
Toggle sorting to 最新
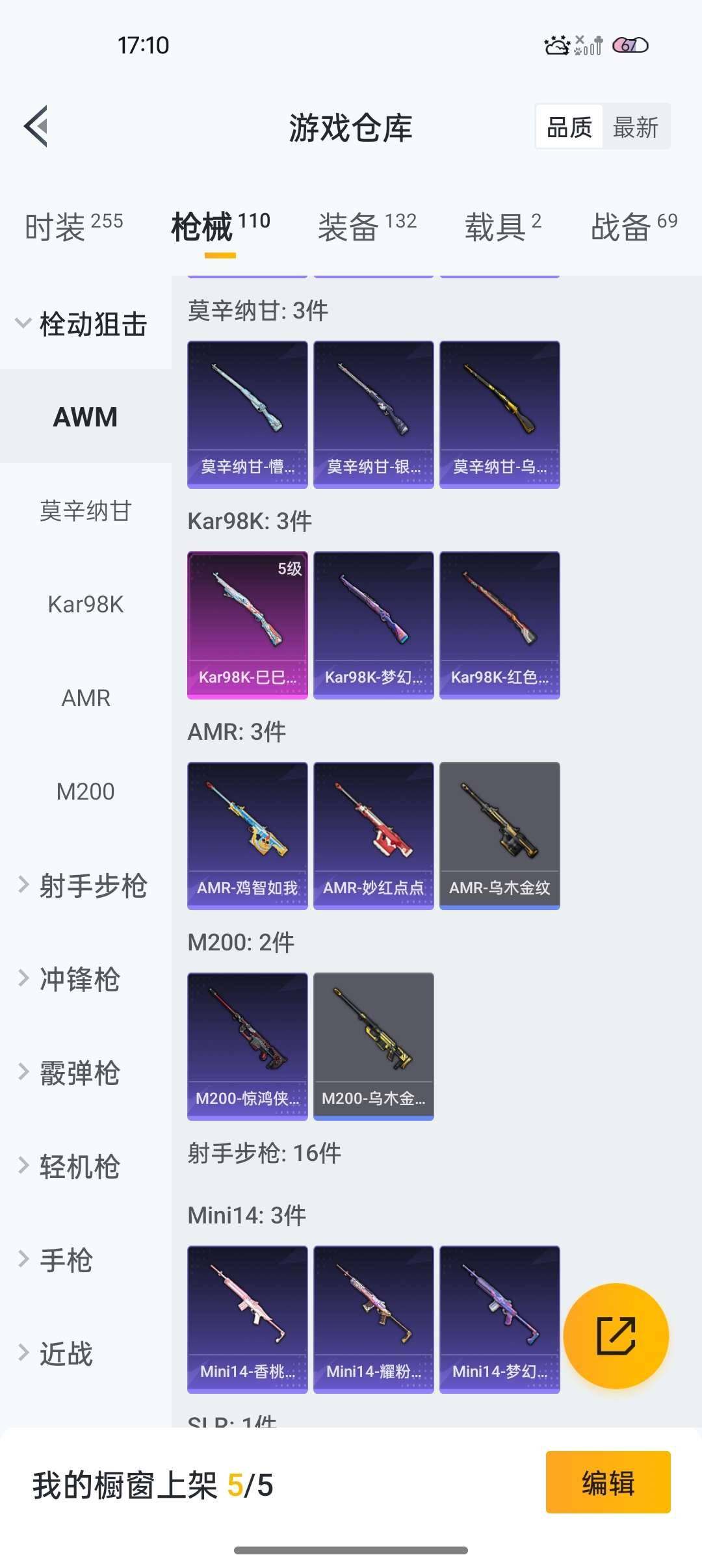pyautogui.click(x=635, y=127)
